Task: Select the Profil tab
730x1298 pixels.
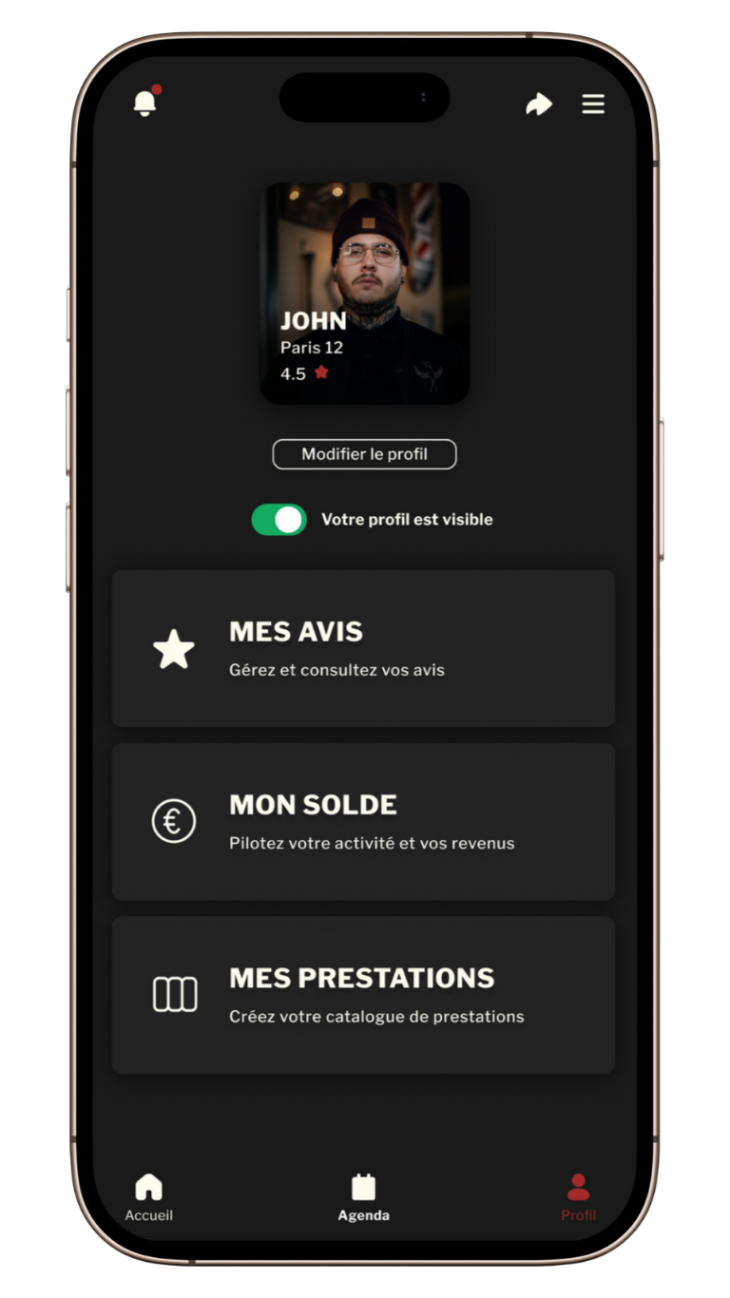Action: (578, 1197)
